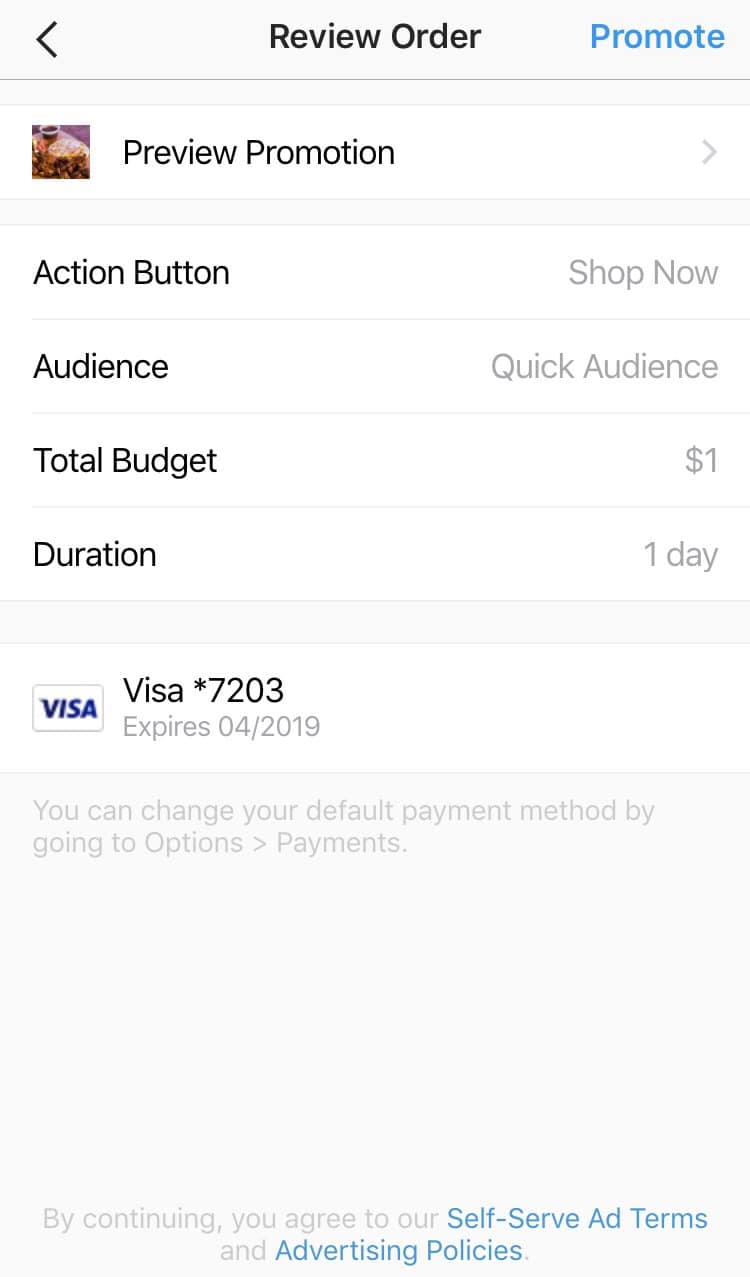Go back using the top-left arrow

[x=47, y=39]
